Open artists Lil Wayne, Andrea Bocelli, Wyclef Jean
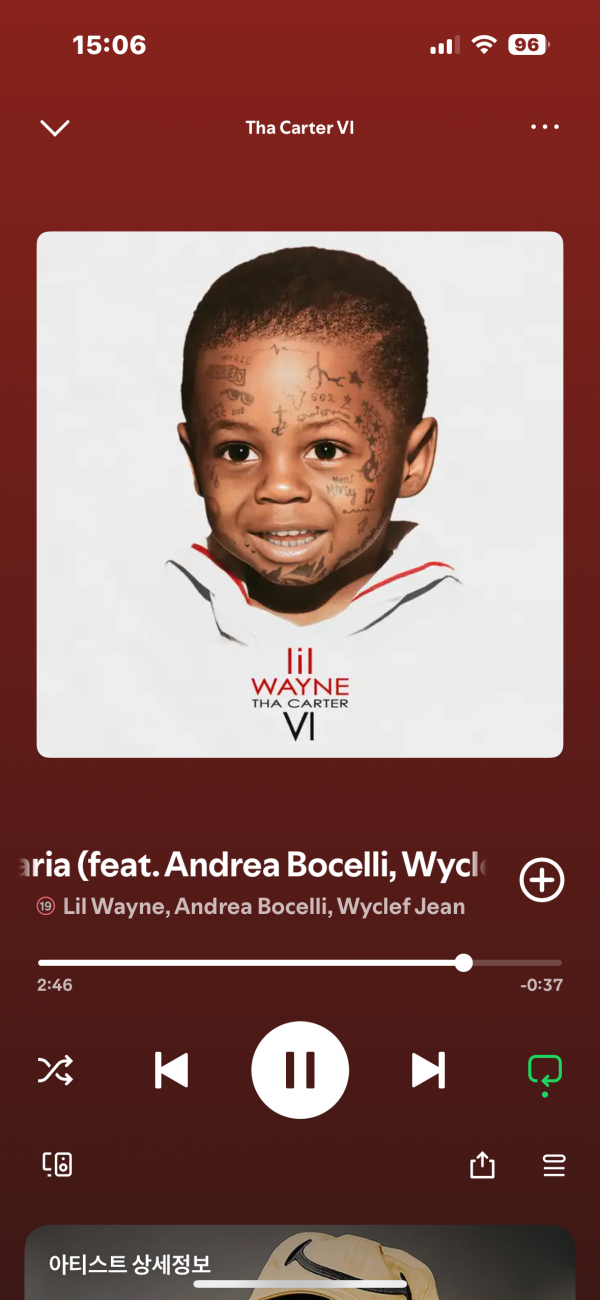 263,907
